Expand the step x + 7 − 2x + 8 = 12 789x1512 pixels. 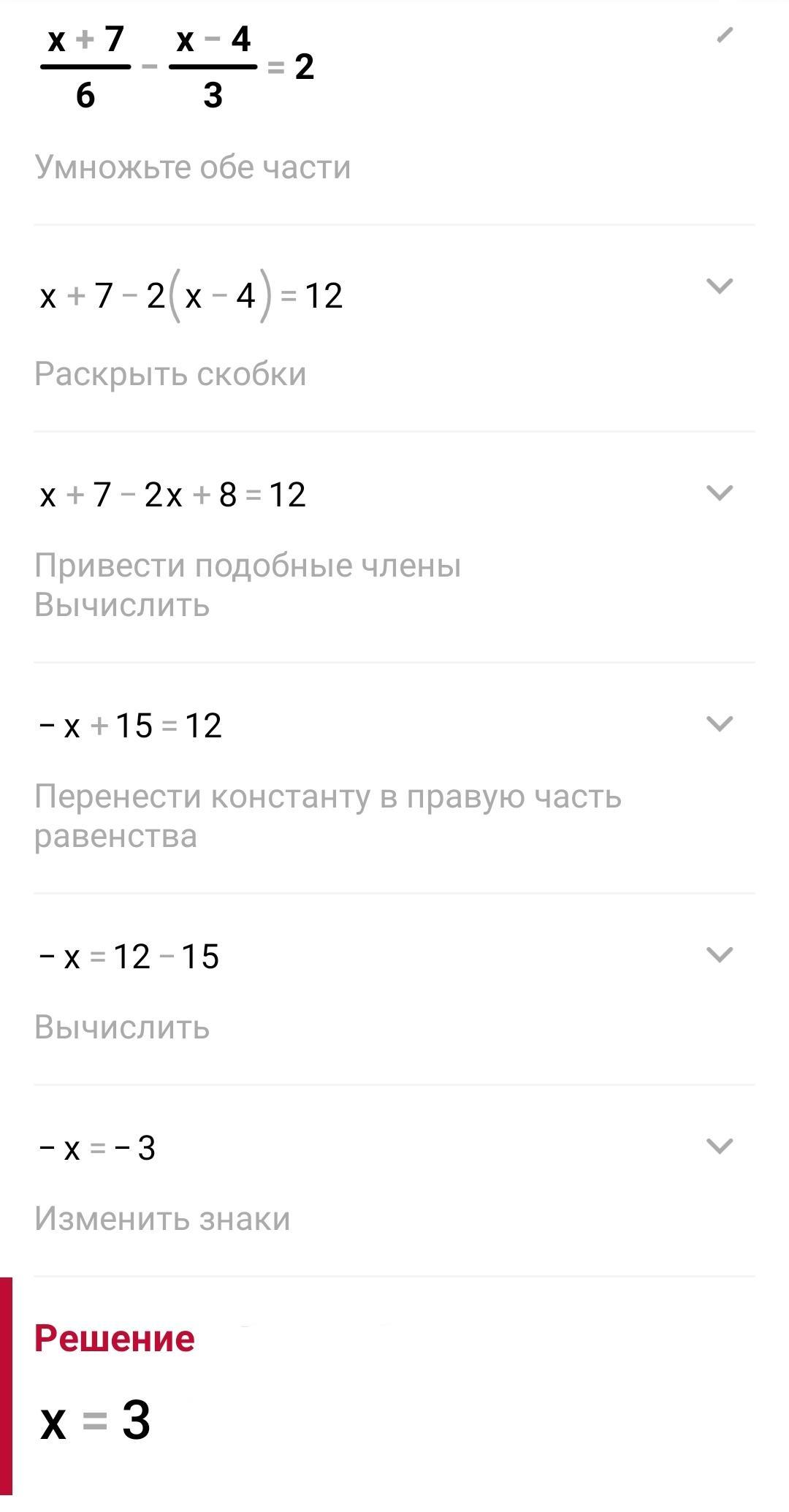click(720, 493)
